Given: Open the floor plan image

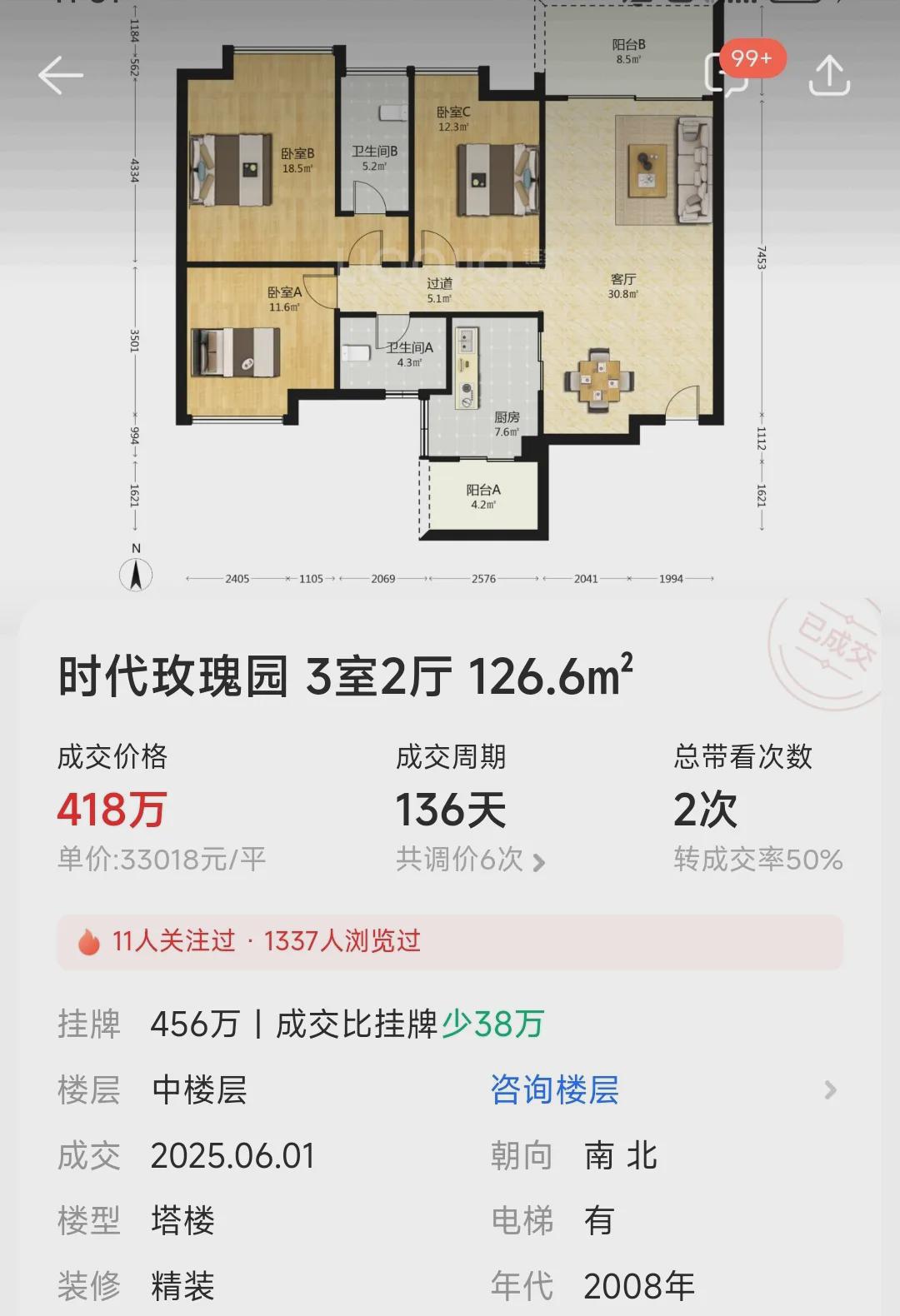Looking at the screenshot, I should 450,283.
